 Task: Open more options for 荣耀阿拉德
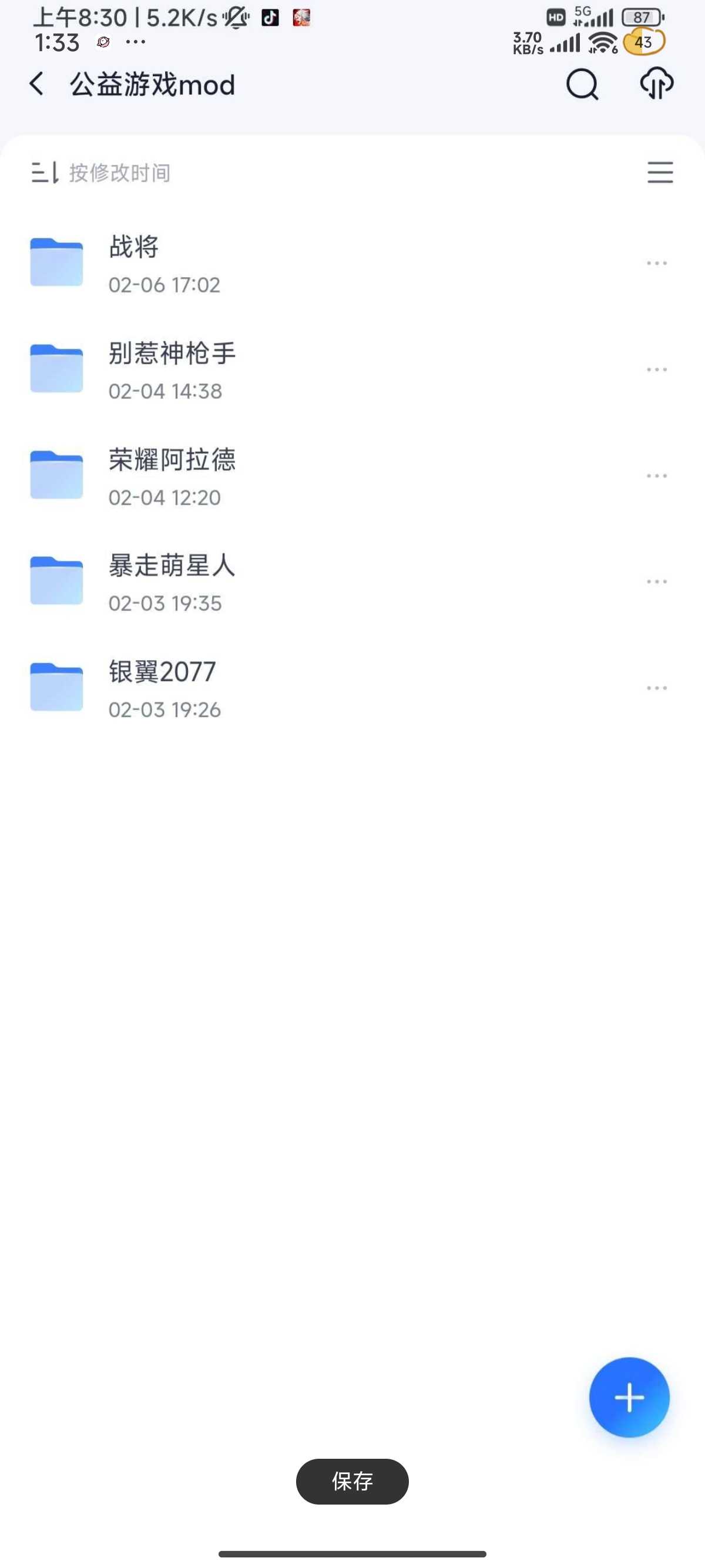tap(657, 476)
